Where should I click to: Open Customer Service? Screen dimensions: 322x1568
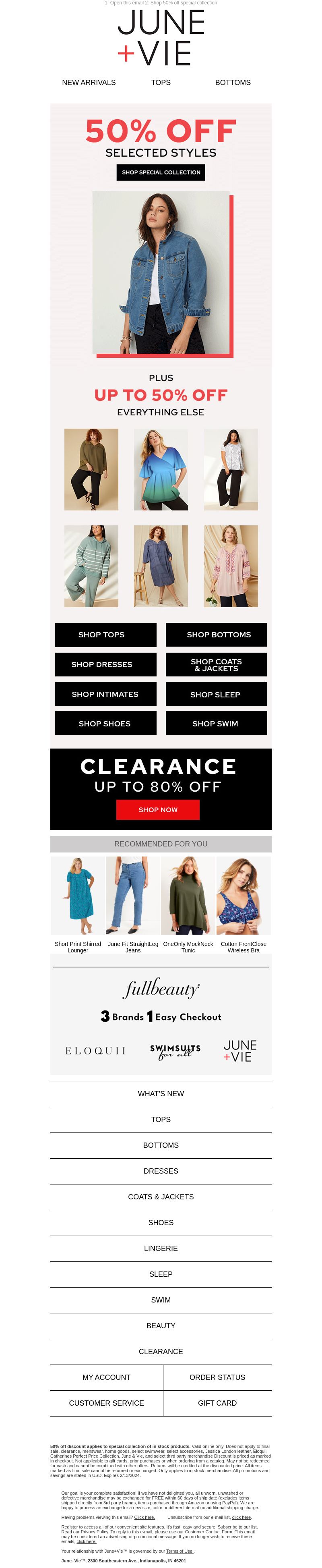coord(107,1402)
